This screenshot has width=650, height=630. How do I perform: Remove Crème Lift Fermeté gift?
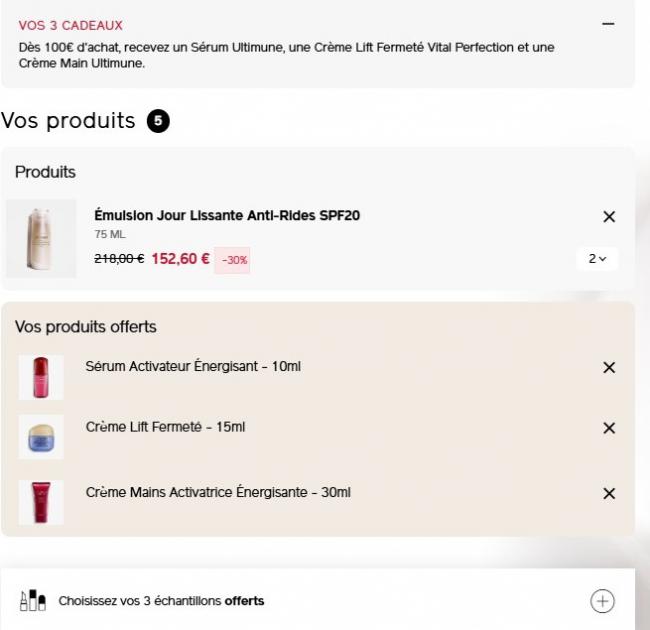pos(609,428)
